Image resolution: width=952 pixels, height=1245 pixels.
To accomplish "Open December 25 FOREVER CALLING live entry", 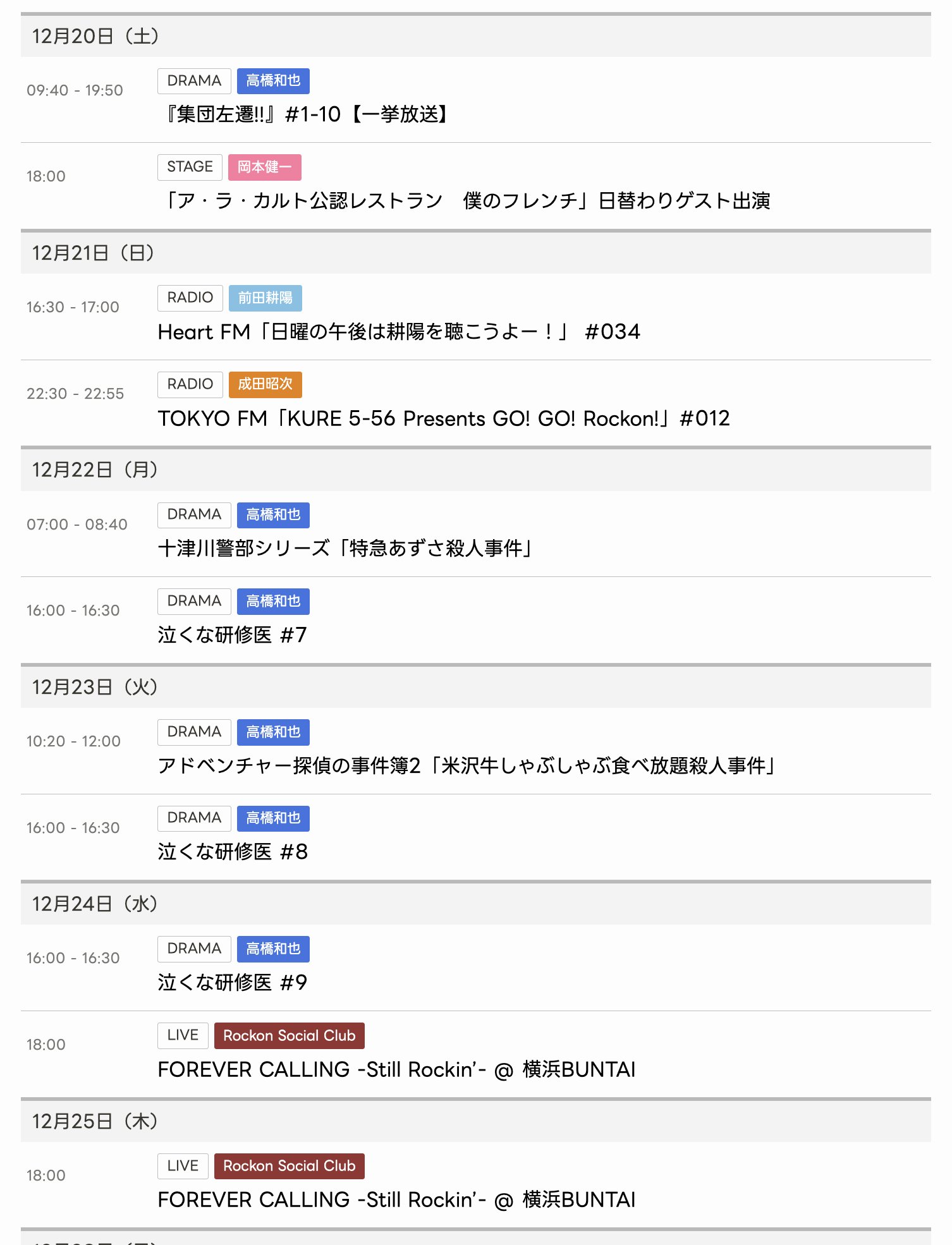I will pos(396,1199).
